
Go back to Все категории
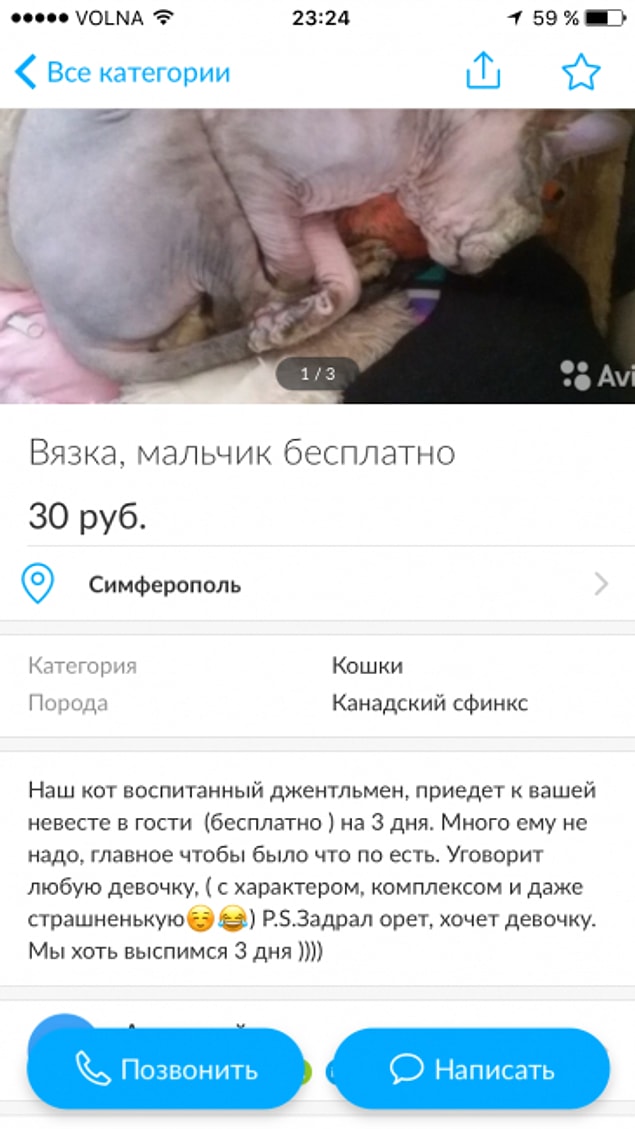pos(122,73)
